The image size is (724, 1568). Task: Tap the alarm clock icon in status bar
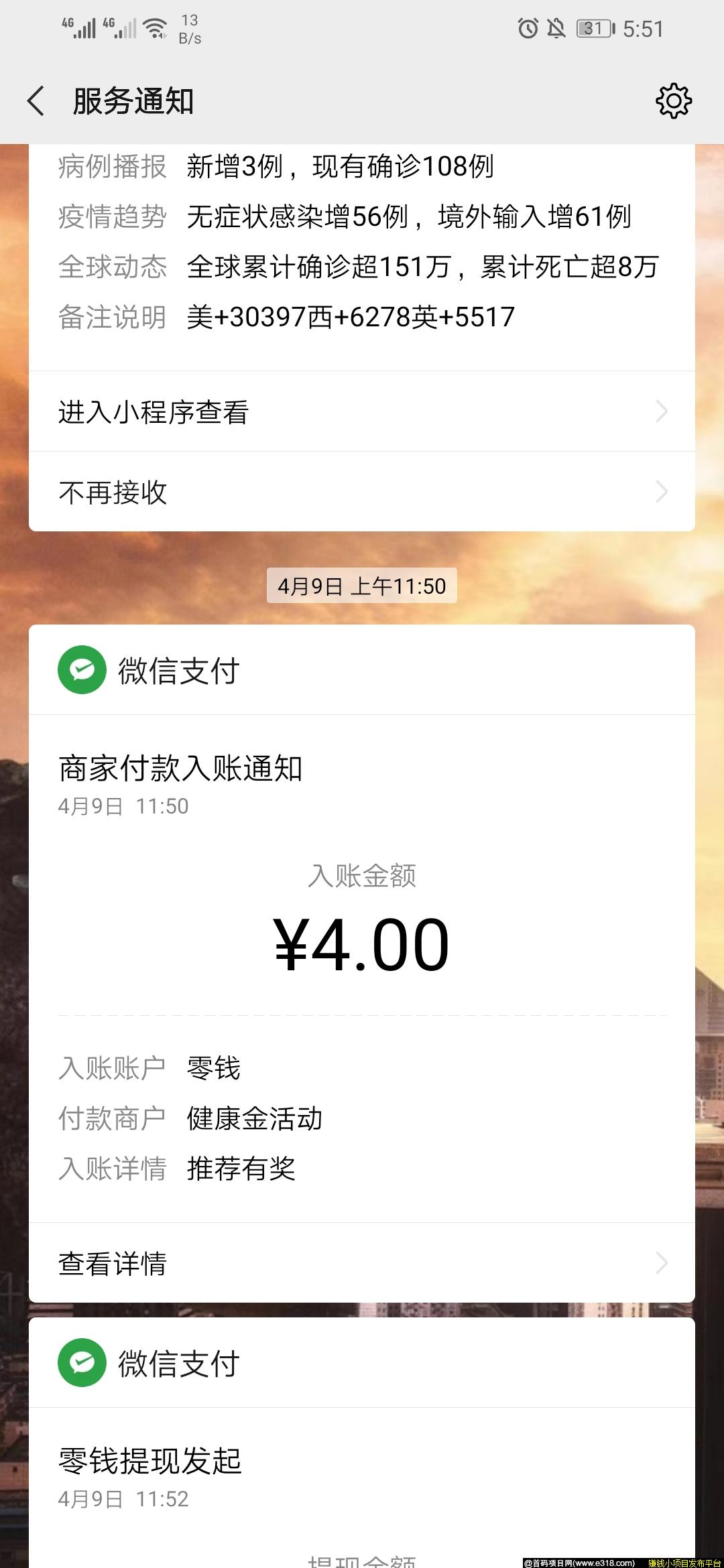pyautogui.click(x=527, y=27)
